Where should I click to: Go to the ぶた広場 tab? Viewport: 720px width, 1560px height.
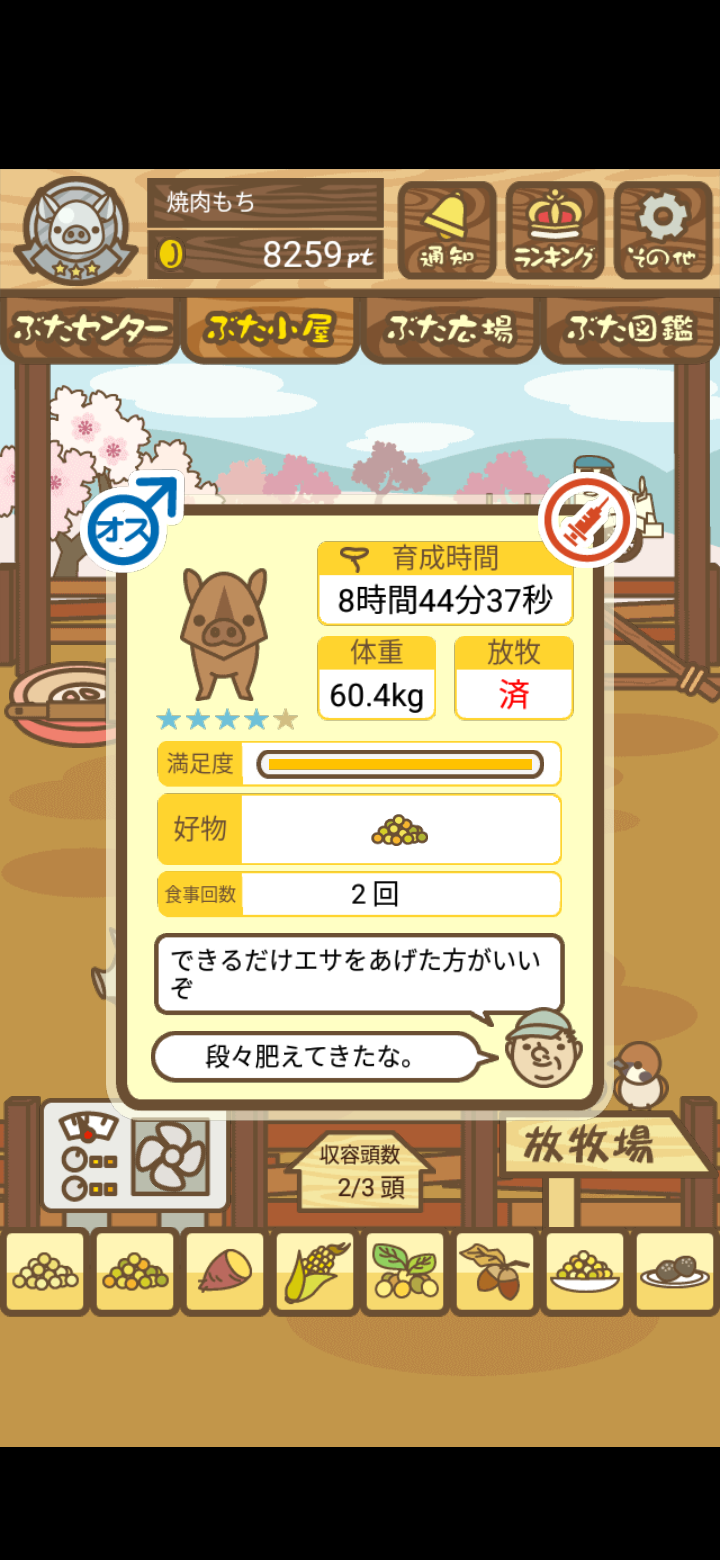(x=450, y=328)
